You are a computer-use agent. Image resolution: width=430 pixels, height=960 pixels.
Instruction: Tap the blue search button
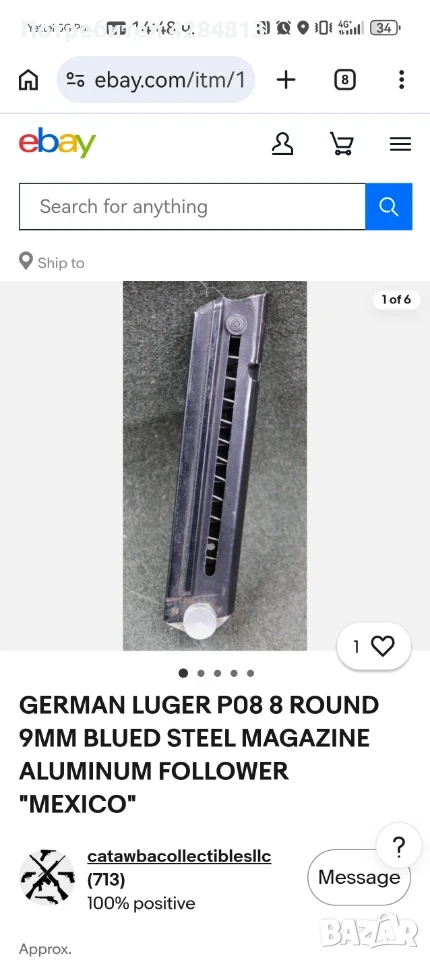point(389,206)
